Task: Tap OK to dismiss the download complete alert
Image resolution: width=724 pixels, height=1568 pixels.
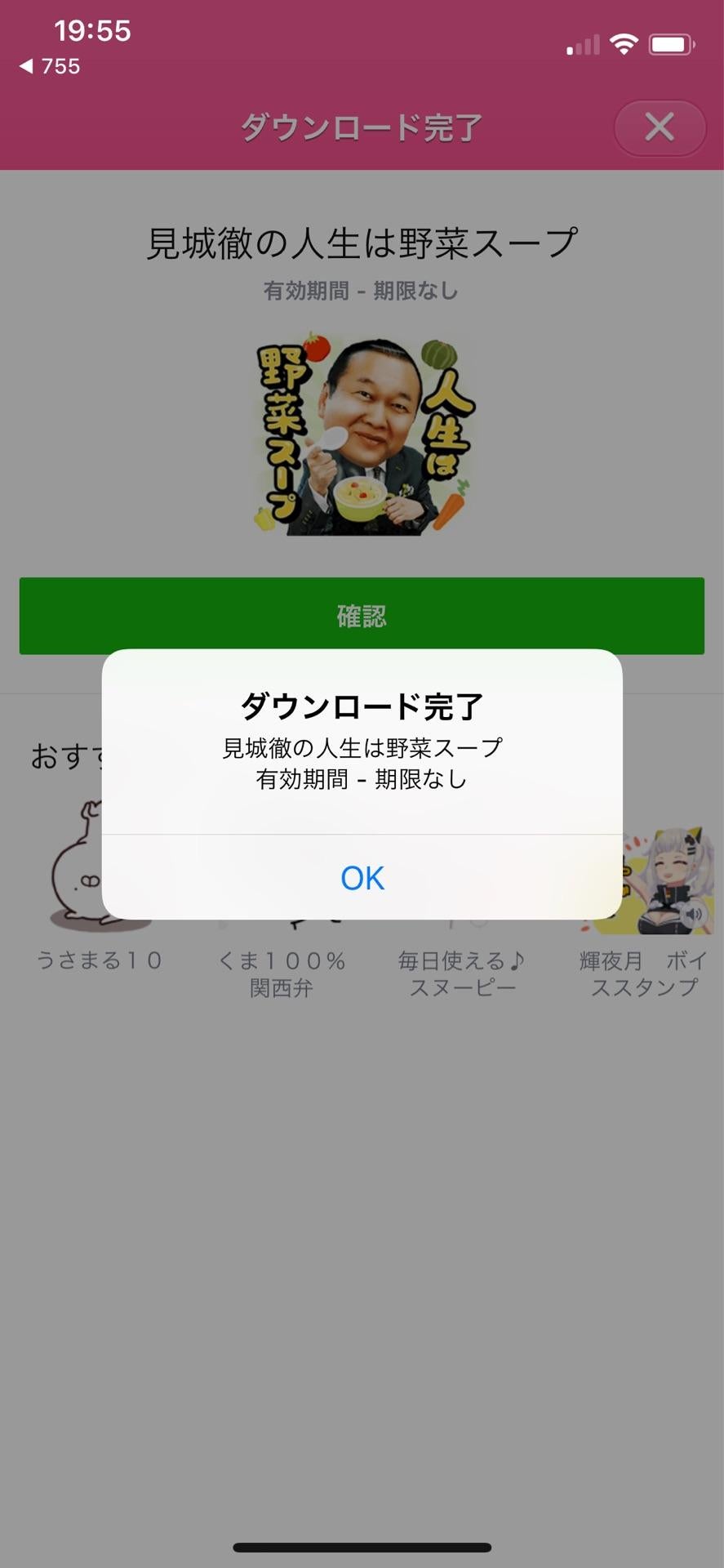Action: point(362,878)
